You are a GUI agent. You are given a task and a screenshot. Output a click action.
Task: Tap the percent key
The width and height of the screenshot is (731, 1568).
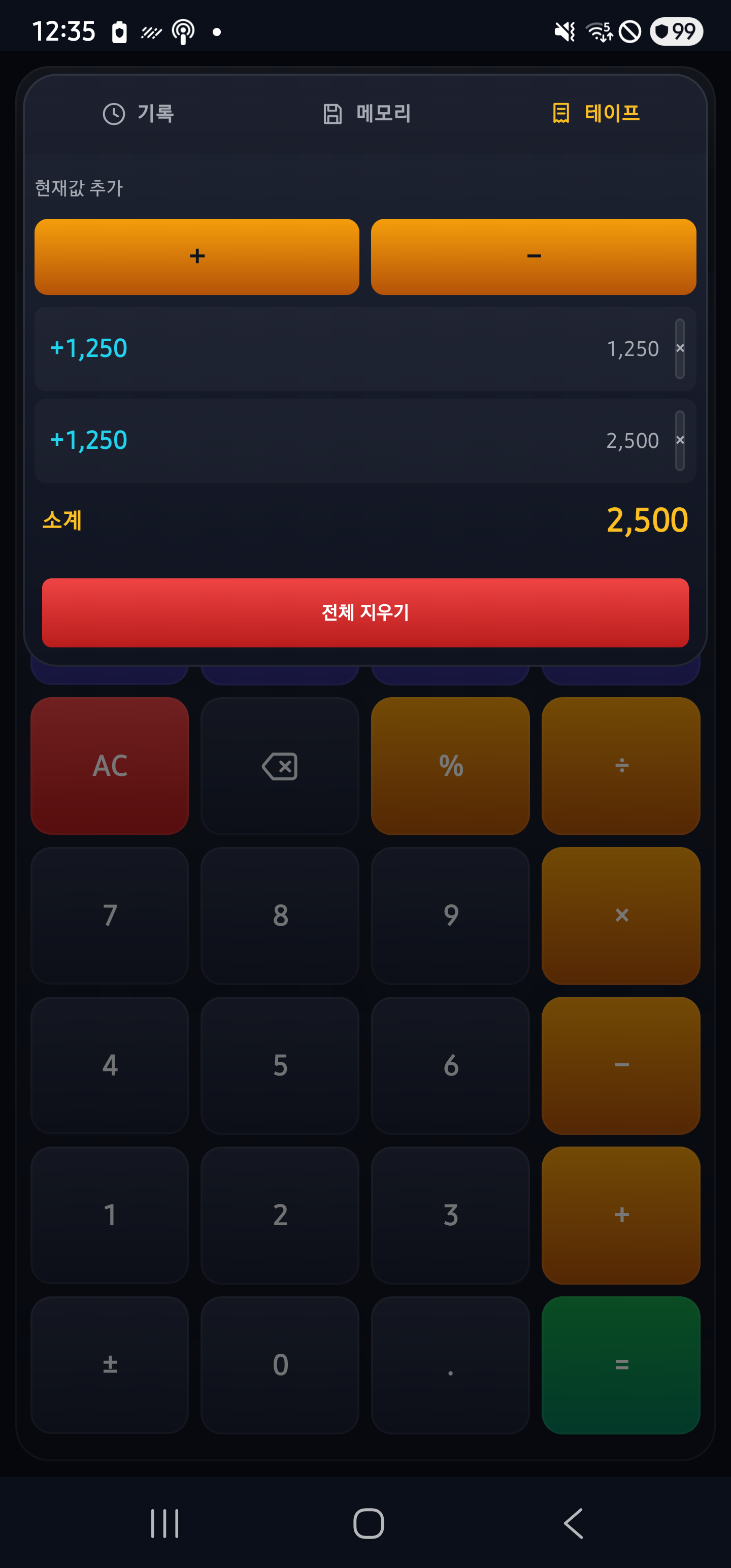450,766
